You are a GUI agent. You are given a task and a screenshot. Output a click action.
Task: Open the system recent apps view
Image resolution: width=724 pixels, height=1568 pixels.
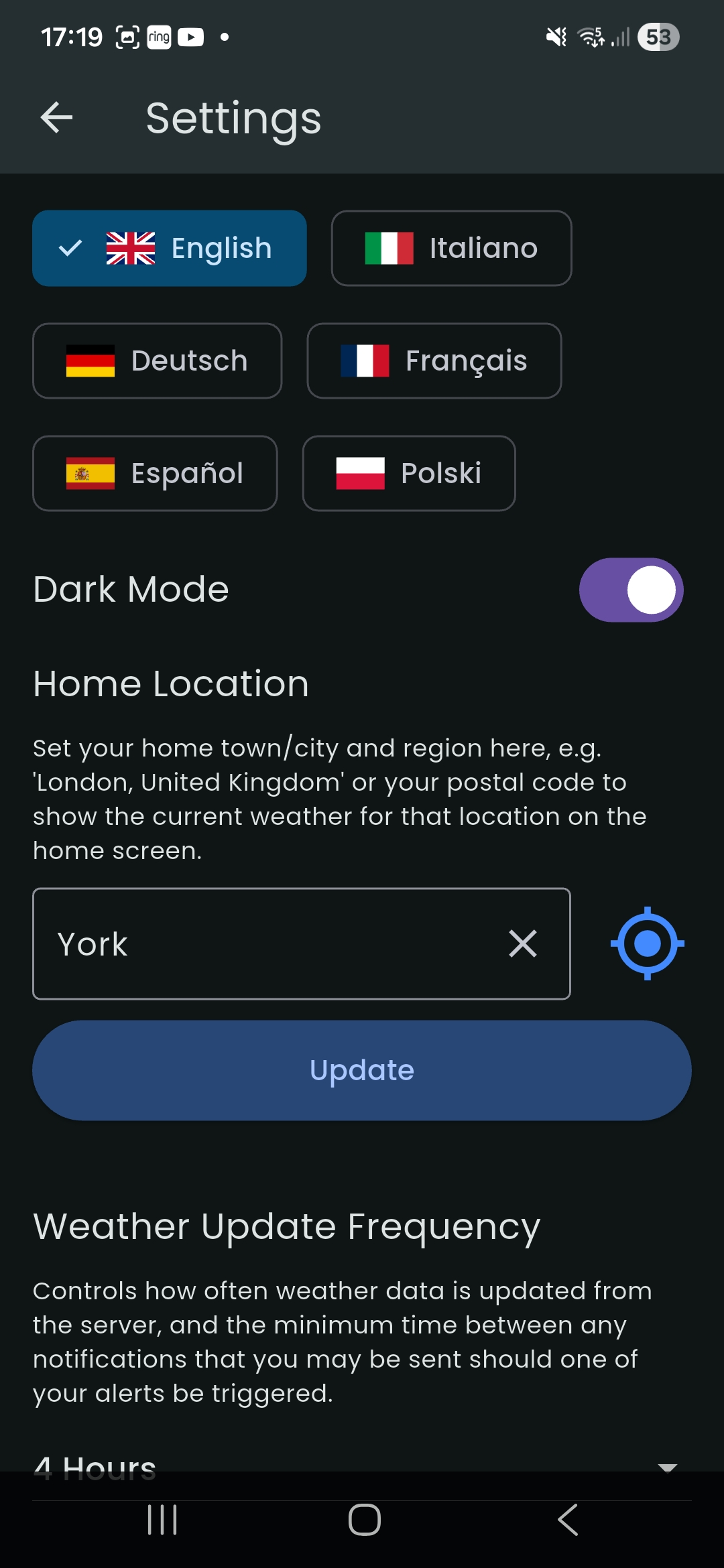pyautogui.click(x=162, y=1520)
